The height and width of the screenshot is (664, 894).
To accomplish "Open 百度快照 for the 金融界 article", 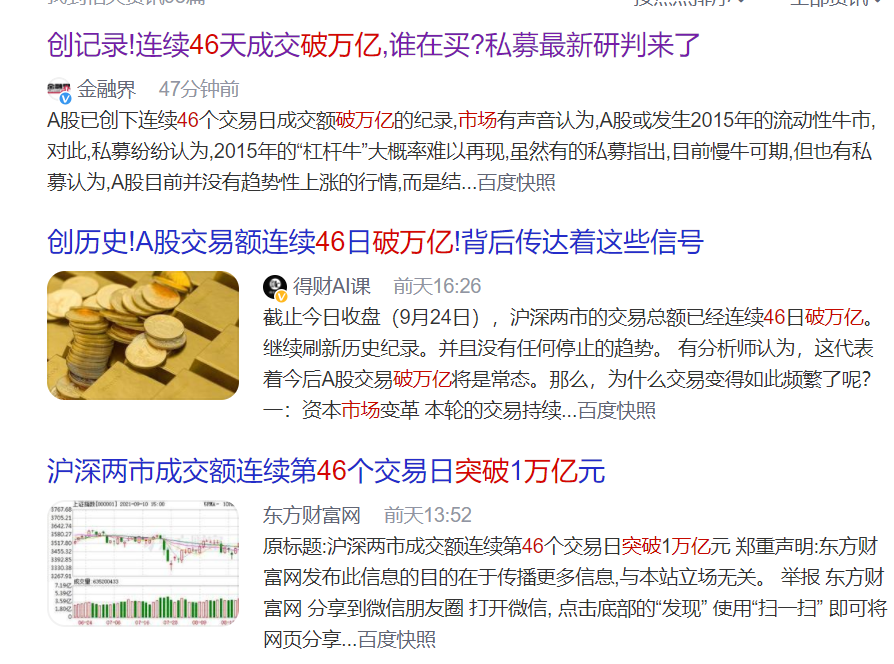I will coord(516,183).
